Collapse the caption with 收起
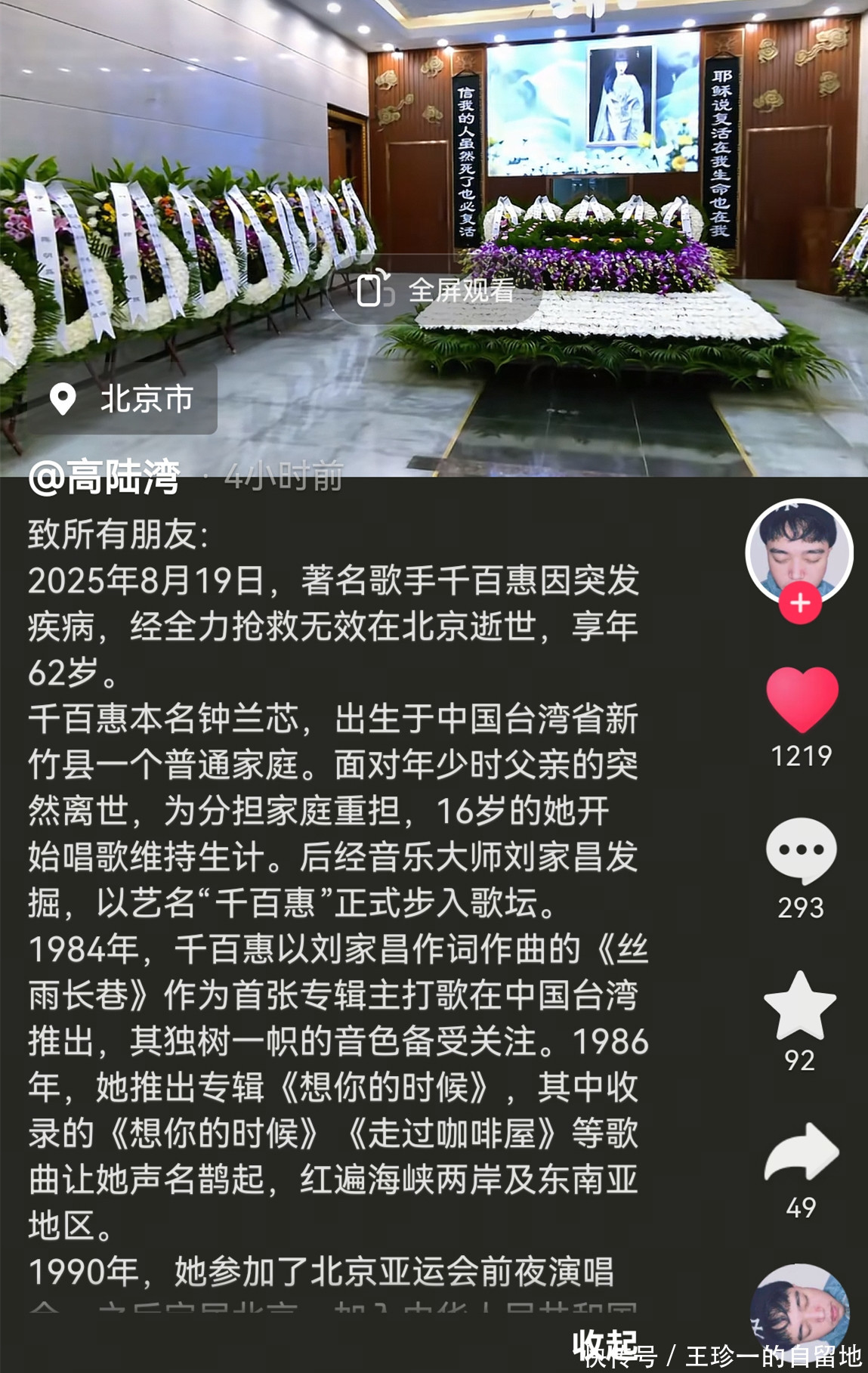The height and width of the screenshot is (1373, 868). point(604,1342)
